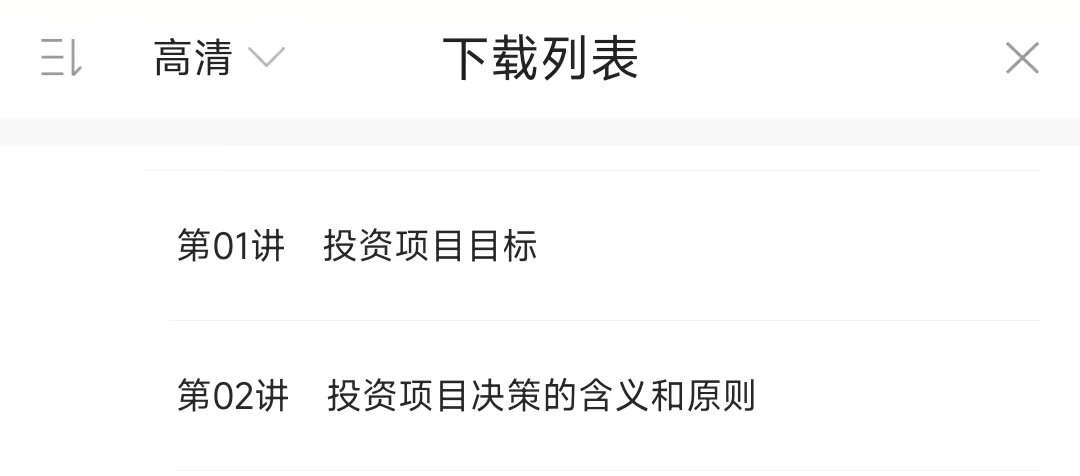
Task: Tap the sort order icon
Action: pyautogui.click(x=60, y=60)
